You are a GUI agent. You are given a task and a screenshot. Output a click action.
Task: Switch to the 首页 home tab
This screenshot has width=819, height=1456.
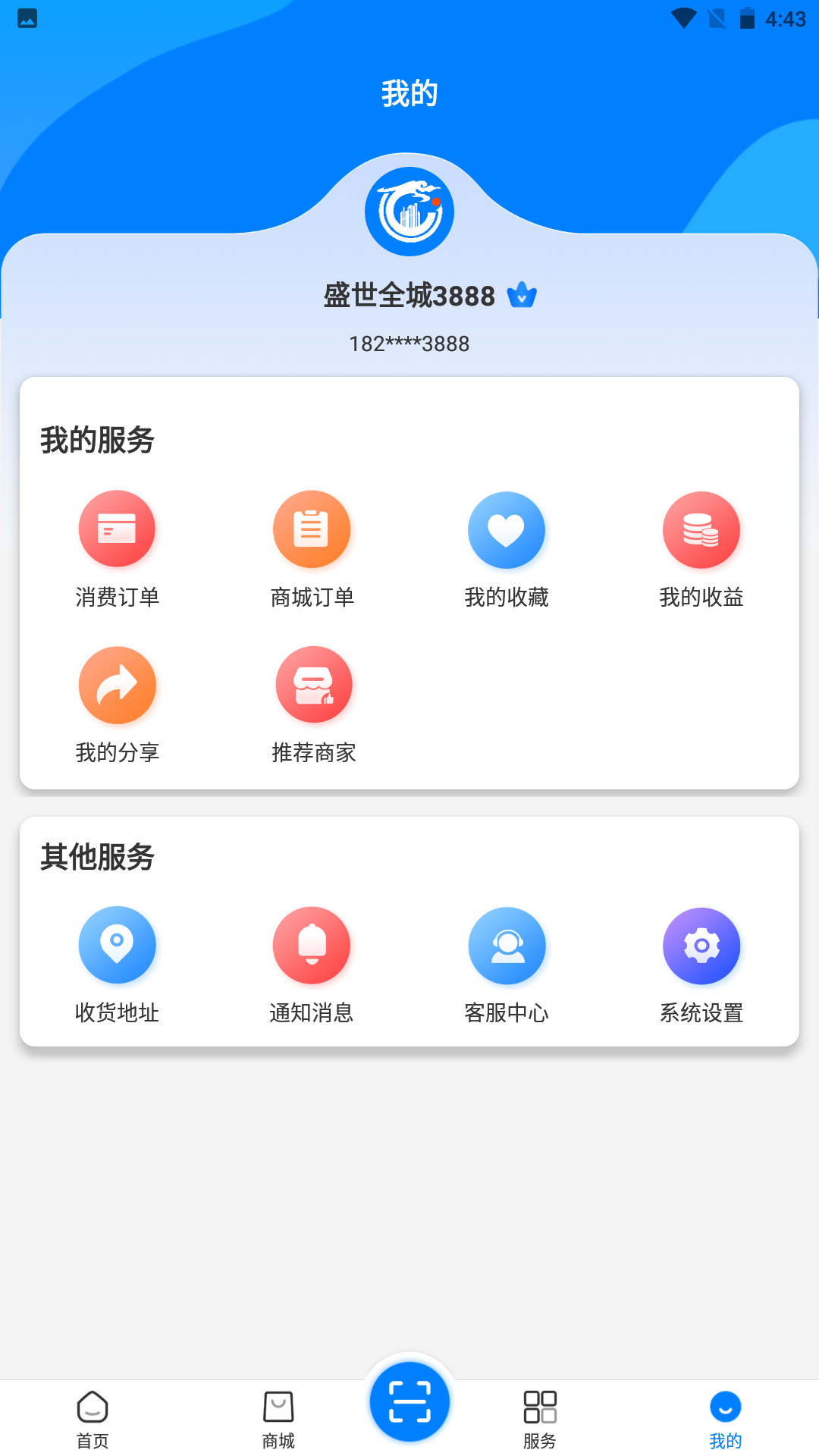pos(92,1418)
